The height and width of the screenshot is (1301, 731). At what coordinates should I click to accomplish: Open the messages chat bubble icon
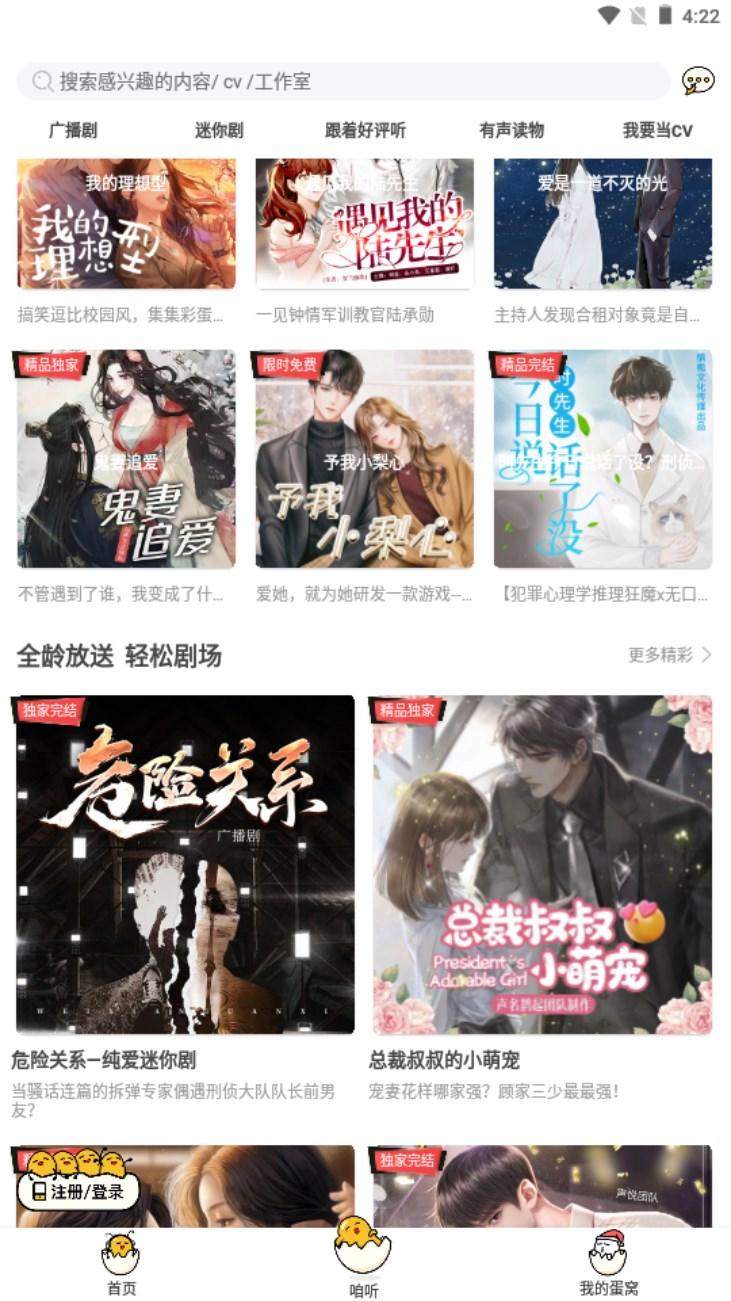pyautogui.click(x=697, y=82)
